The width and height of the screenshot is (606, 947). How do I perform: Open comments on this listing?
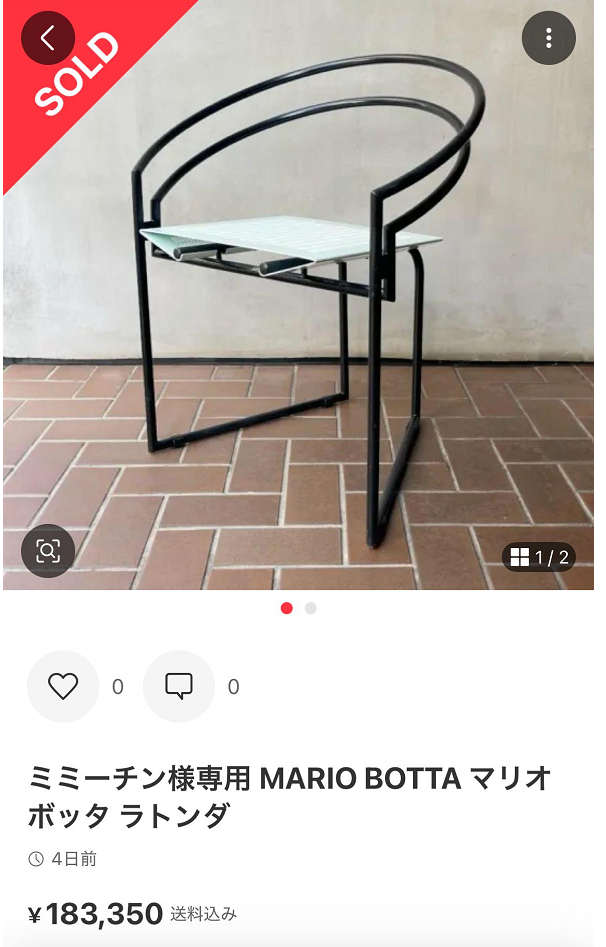[x=179, y=686]
